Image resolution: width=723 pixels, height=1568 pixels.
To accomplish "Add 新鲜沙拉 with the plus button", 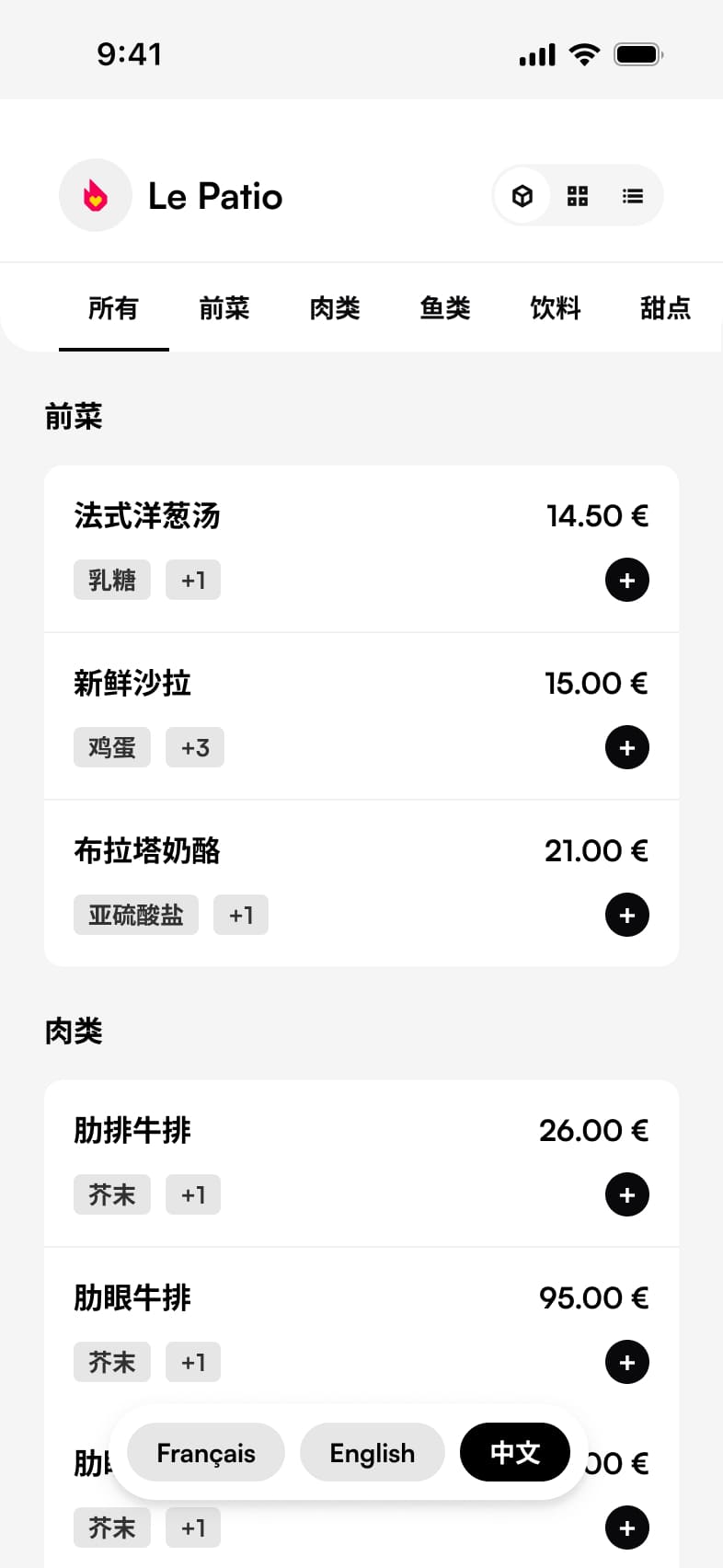I will [x=627, y=748].
